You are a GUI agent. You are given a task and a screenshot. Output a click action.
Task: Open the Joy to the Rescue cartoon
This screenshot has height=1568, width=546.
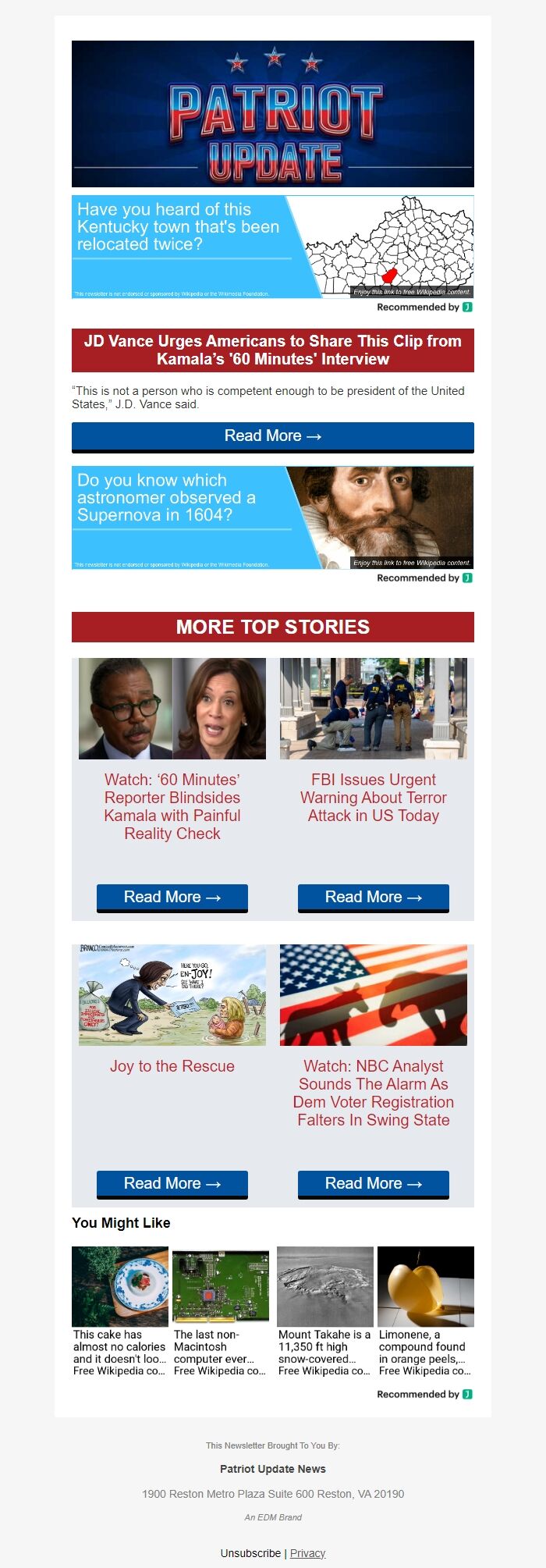pyautogui.click(x=172, y=995)
